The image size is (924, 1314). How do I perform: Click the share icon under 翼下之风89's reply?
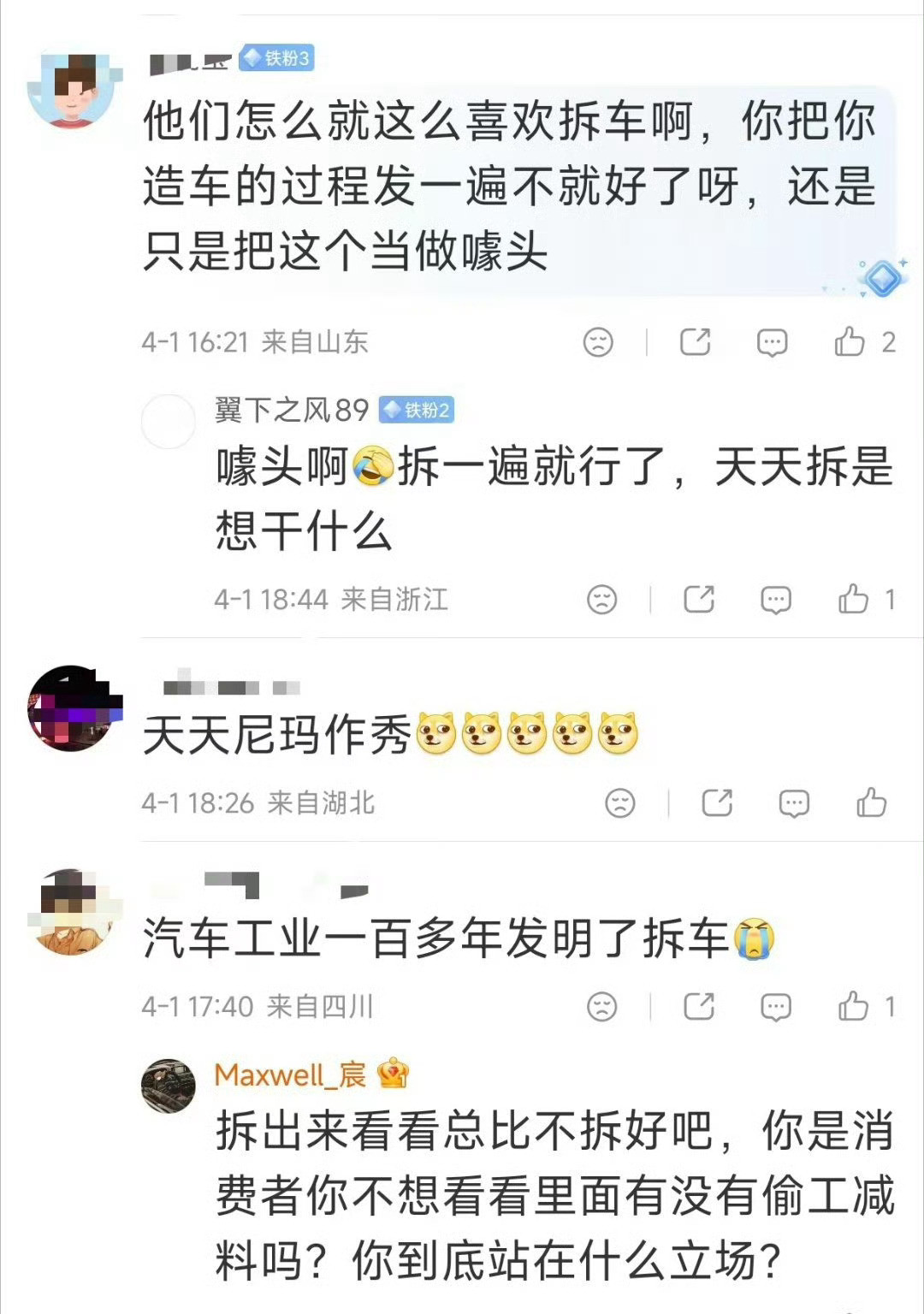[x=699, y=600]
